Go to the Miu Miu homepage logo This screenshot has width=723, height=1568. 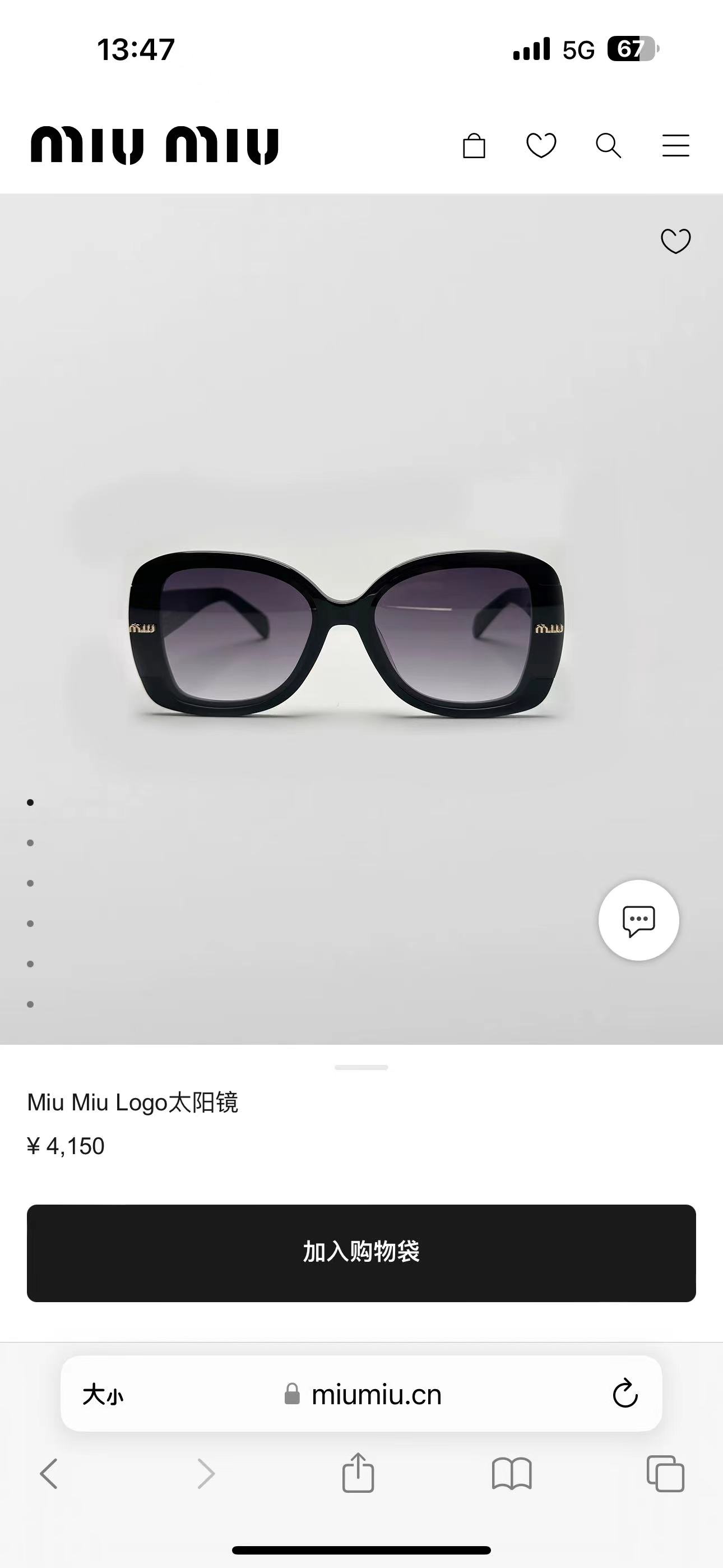155,146
